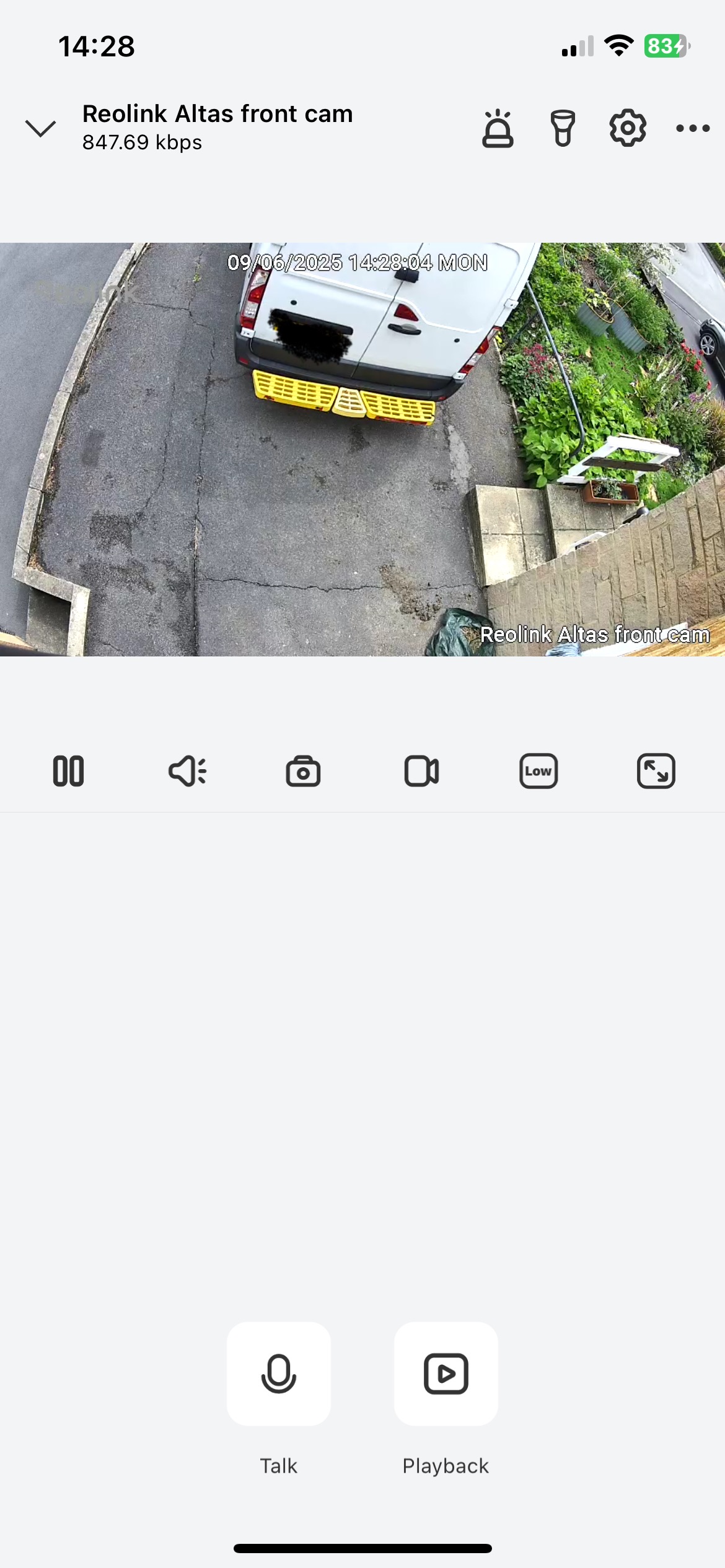Start recording video clip
This screenshot has height=1568, width=725.
(x=421, y=772)
